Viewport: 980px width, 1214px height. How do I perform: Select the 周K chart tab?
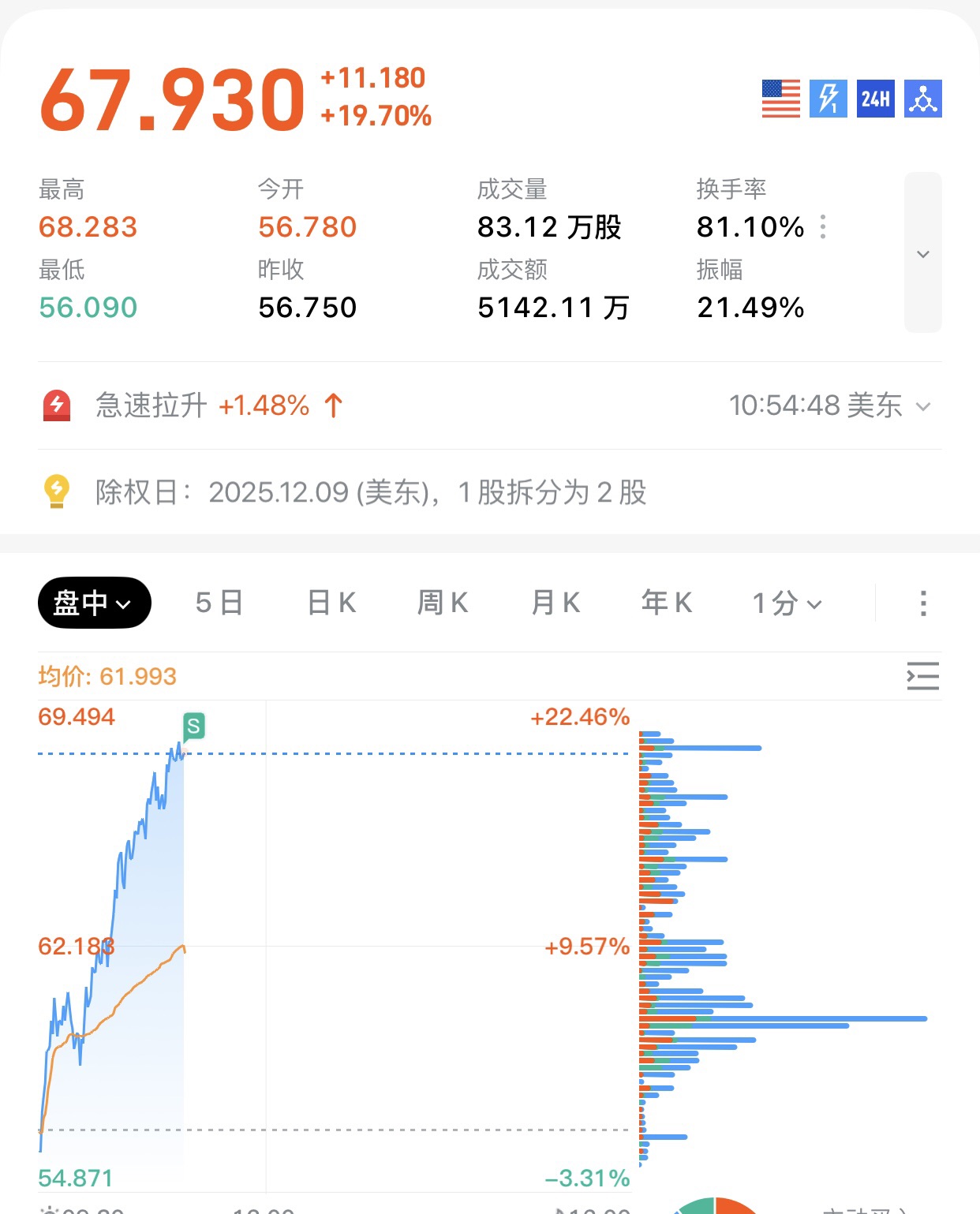pos(443,603)
